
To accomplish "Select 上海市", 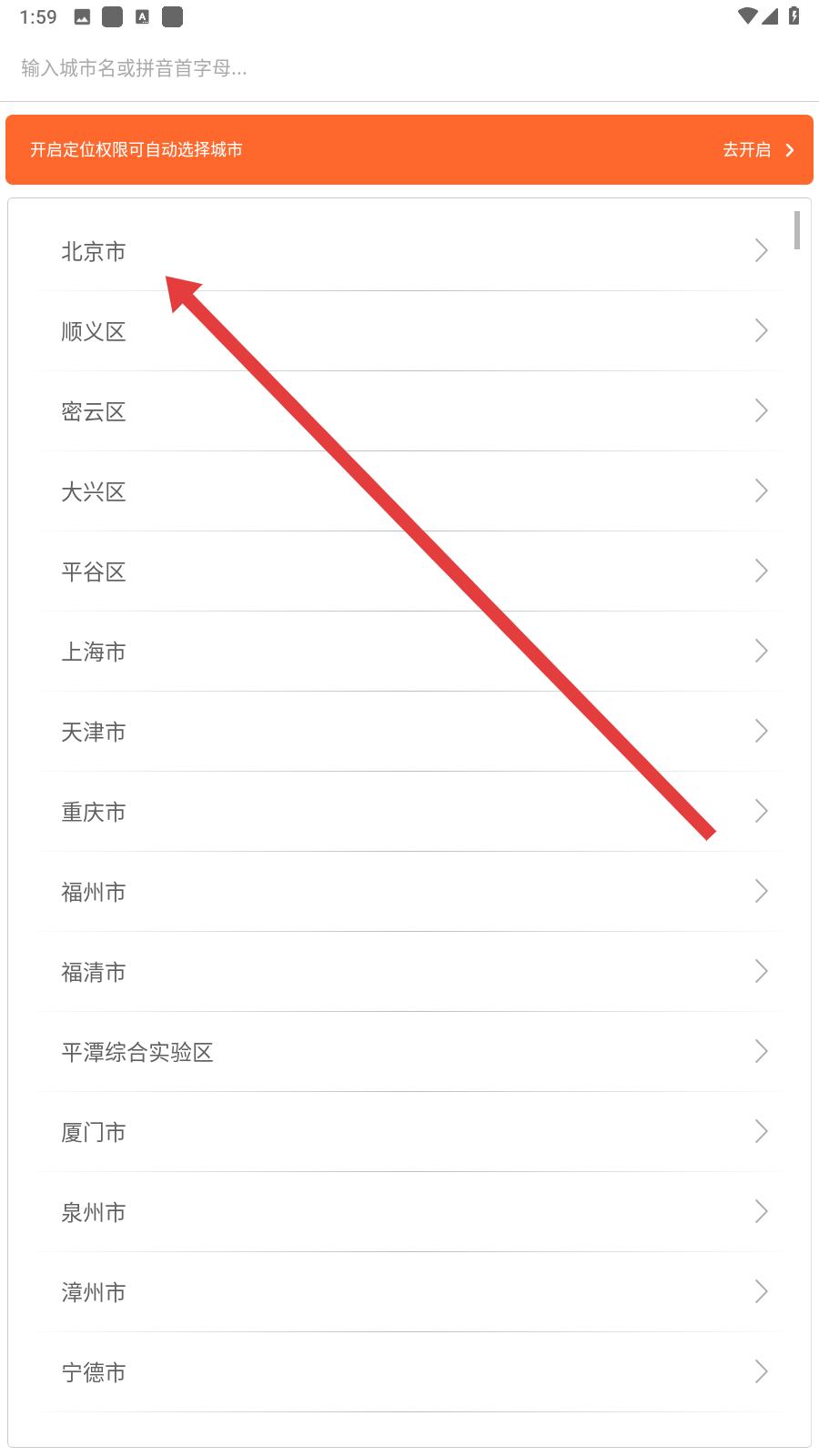I will pos(409,652).
